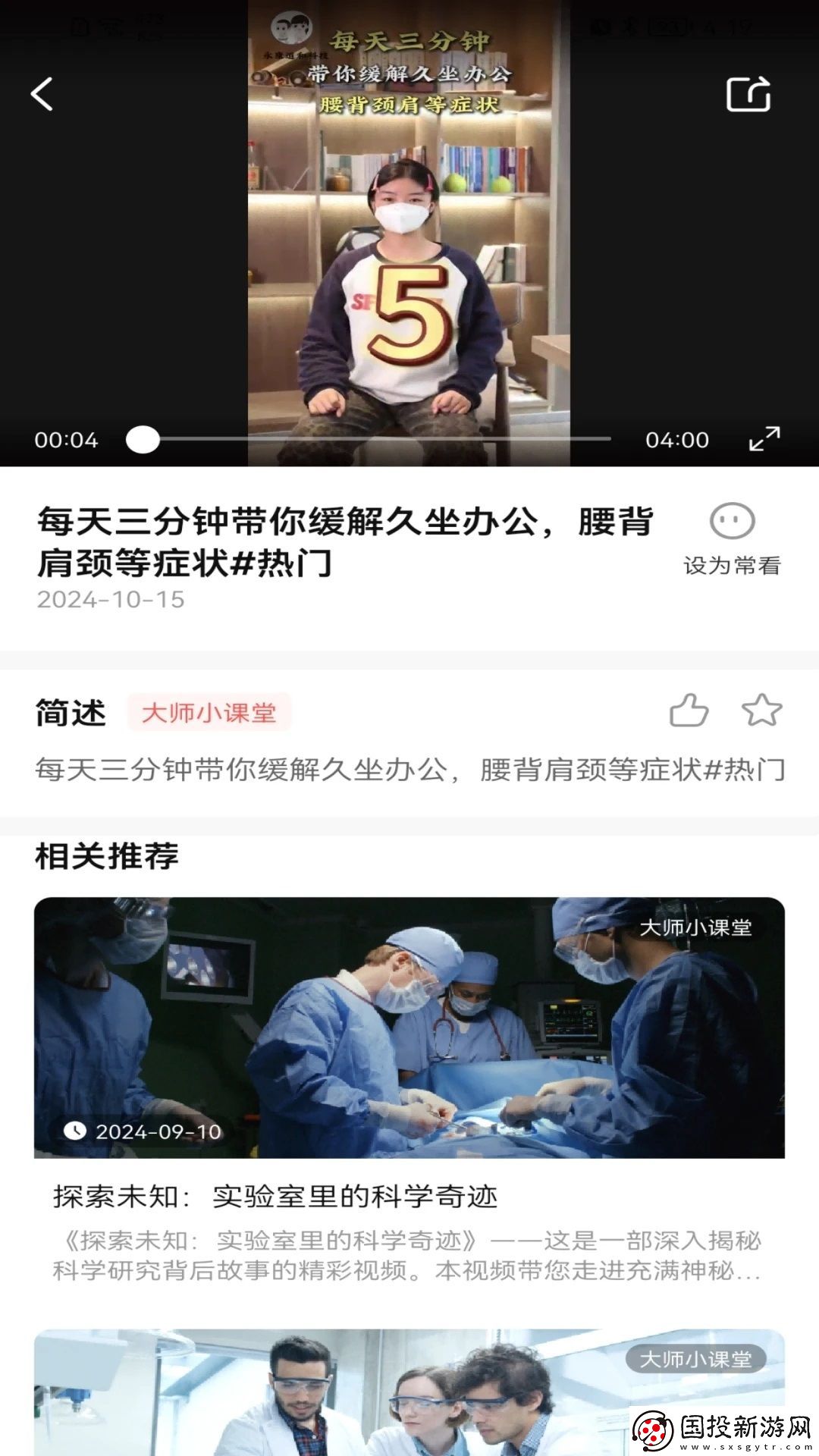The image size is (819, 1456).
Task: Go back using the top-left arrow
Action: click(42, 95)
